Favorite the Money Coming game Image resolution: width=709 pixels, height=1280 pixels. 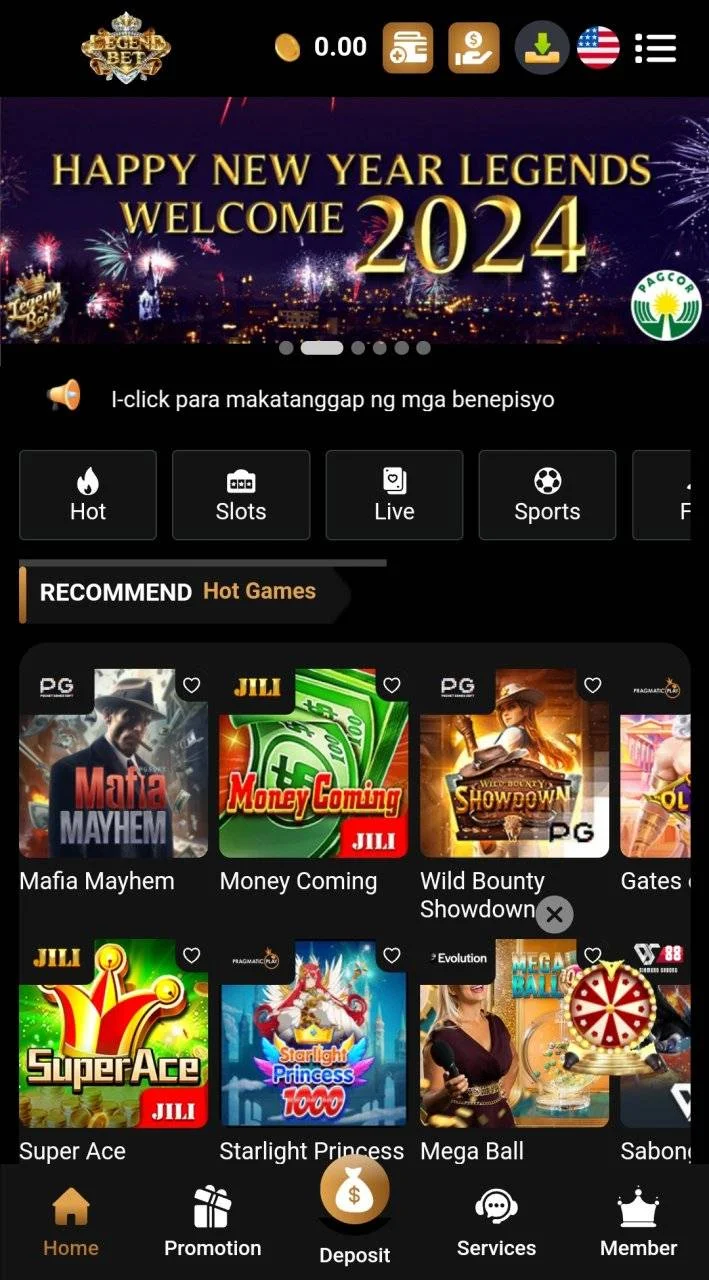tap(392, 685)
